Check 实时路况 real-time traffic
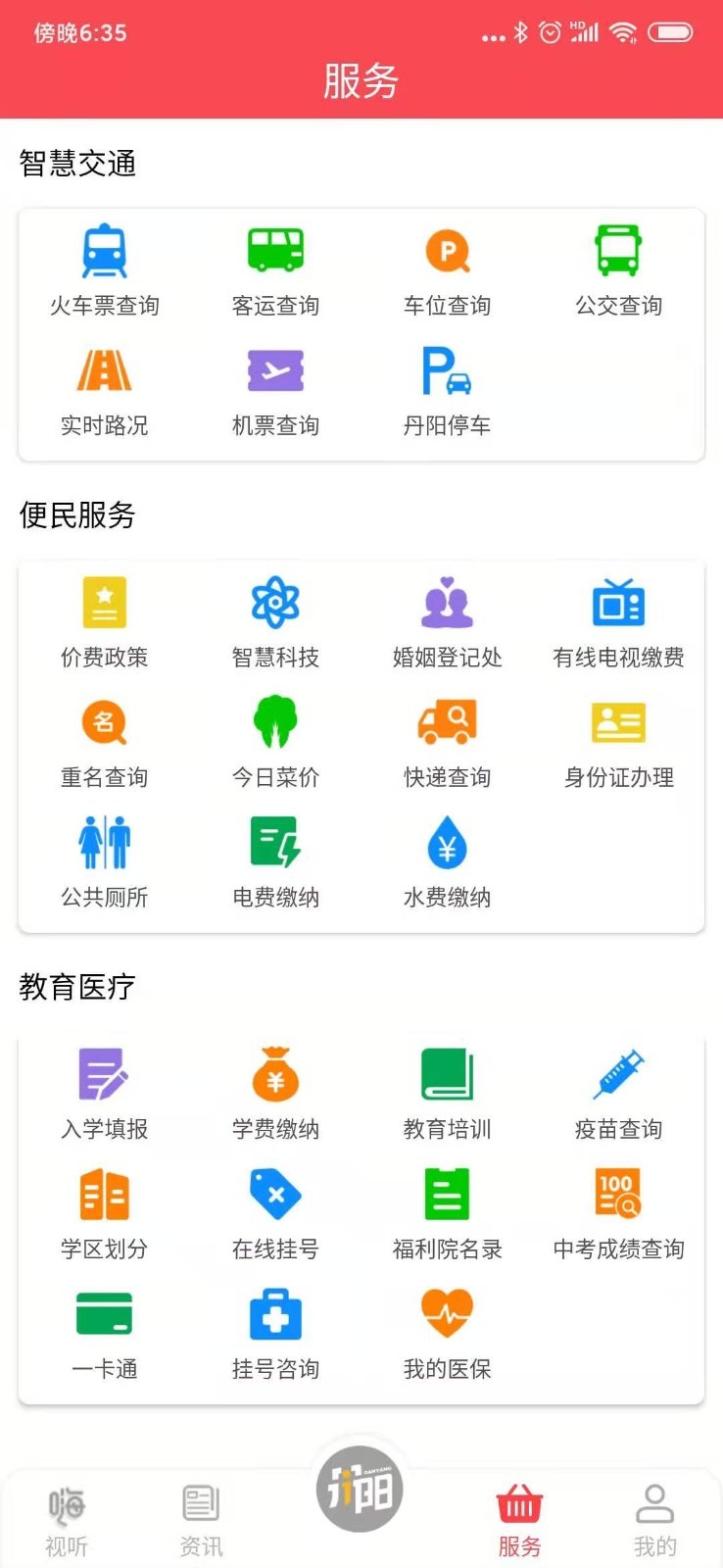This screenshot has width=723, height=1568. 103,387
